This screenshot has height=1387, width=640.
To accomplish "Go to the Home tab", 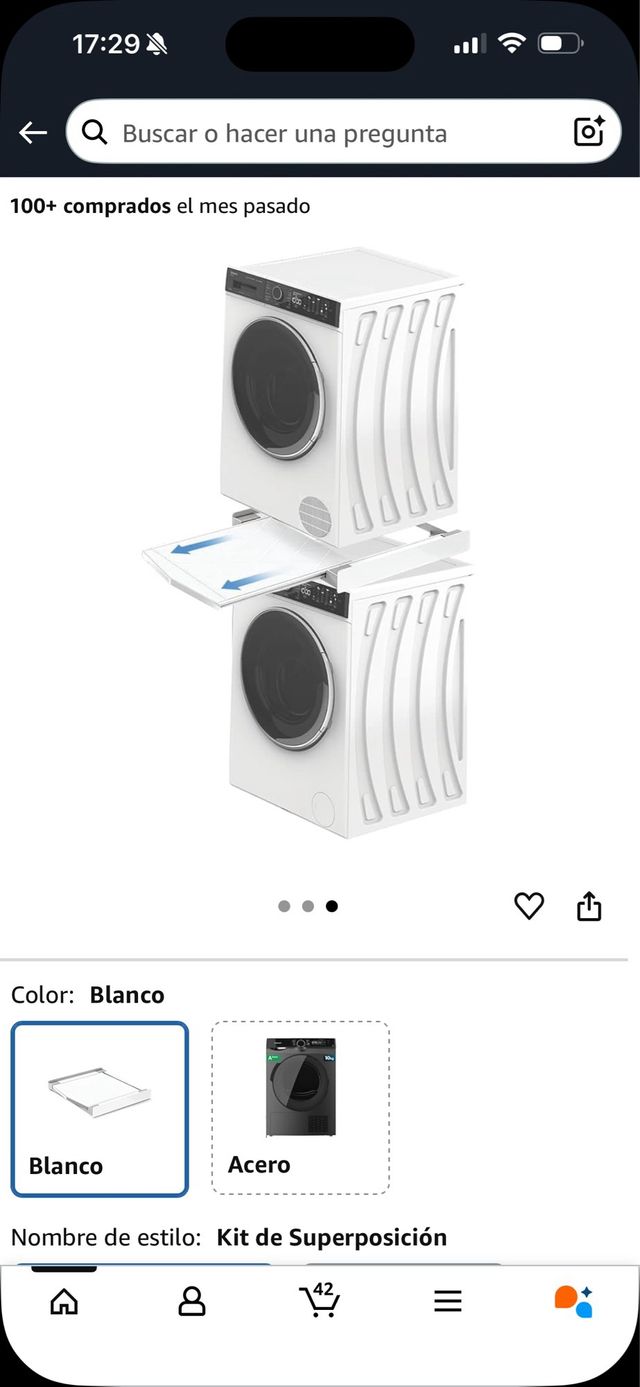I will [x=64, y=1300].
